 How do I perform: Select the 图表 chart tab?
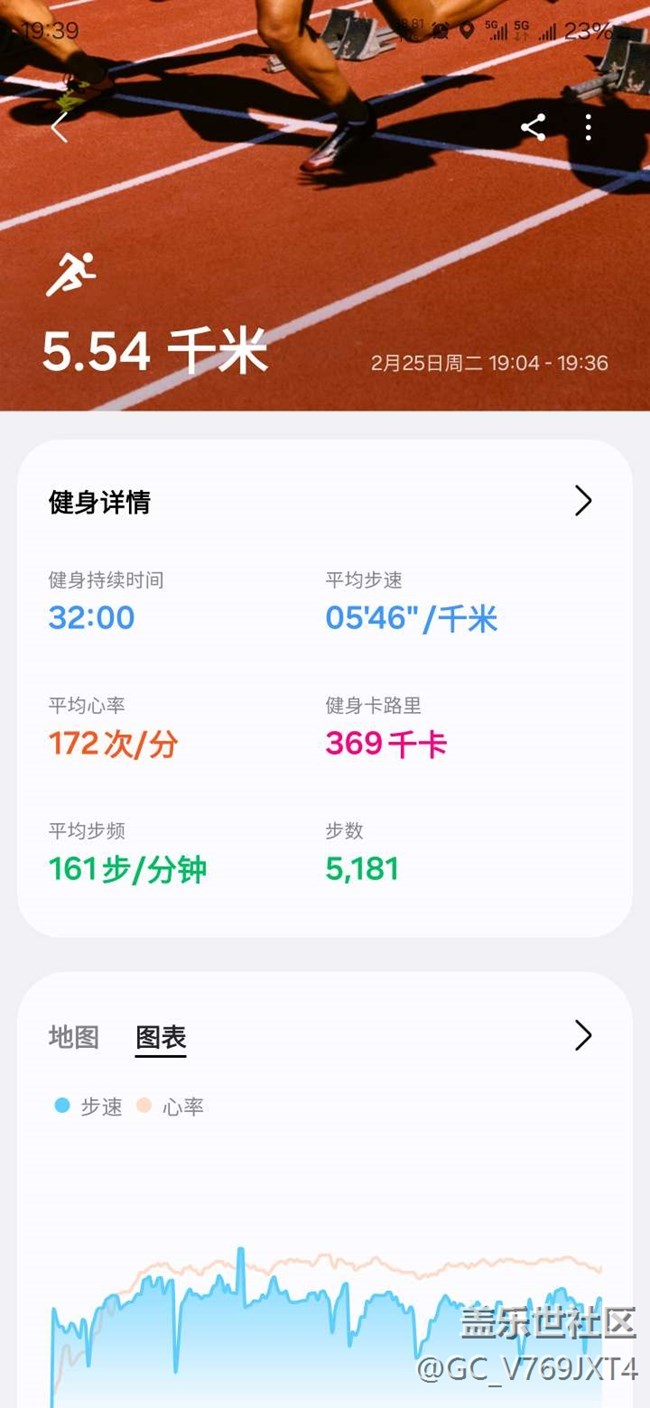161,1037
